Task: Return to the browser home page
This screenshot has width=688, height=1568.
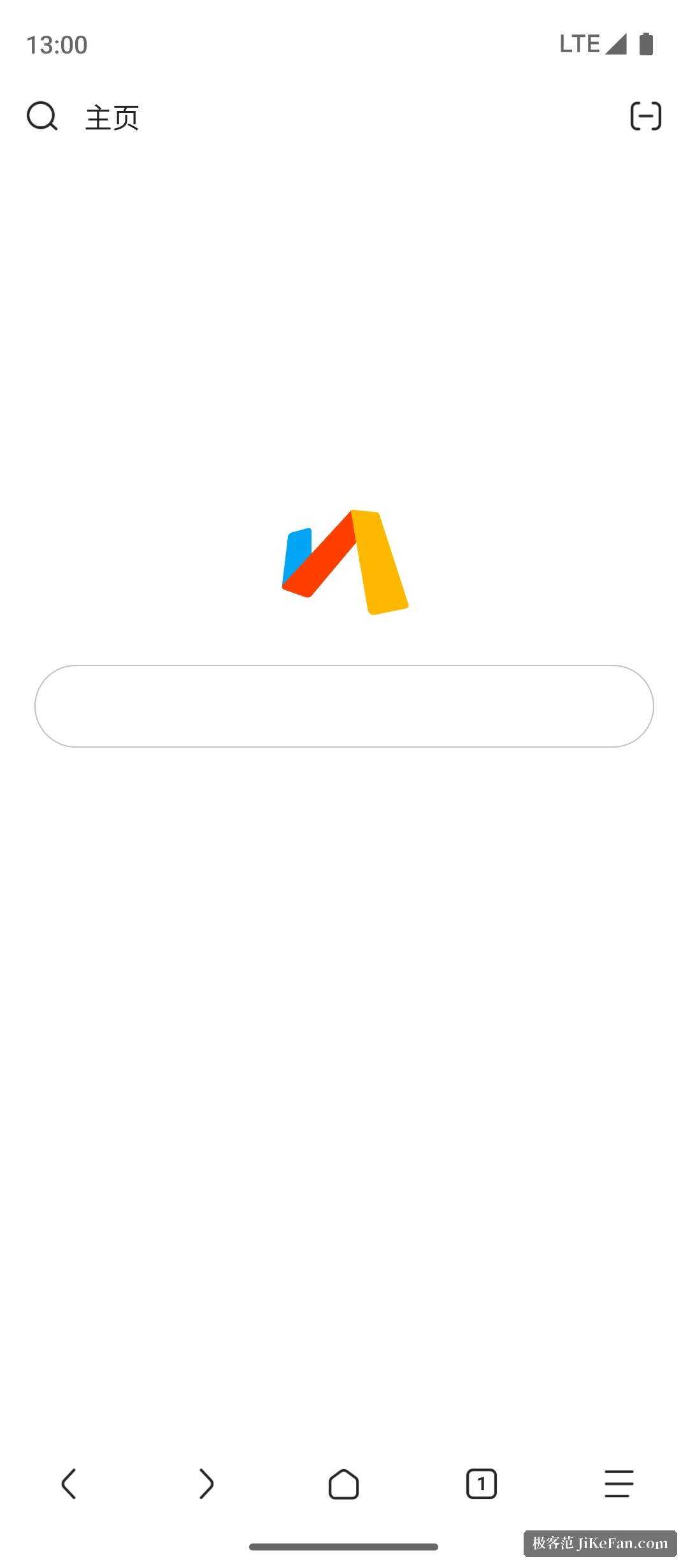Action: tap(344, 1484)
